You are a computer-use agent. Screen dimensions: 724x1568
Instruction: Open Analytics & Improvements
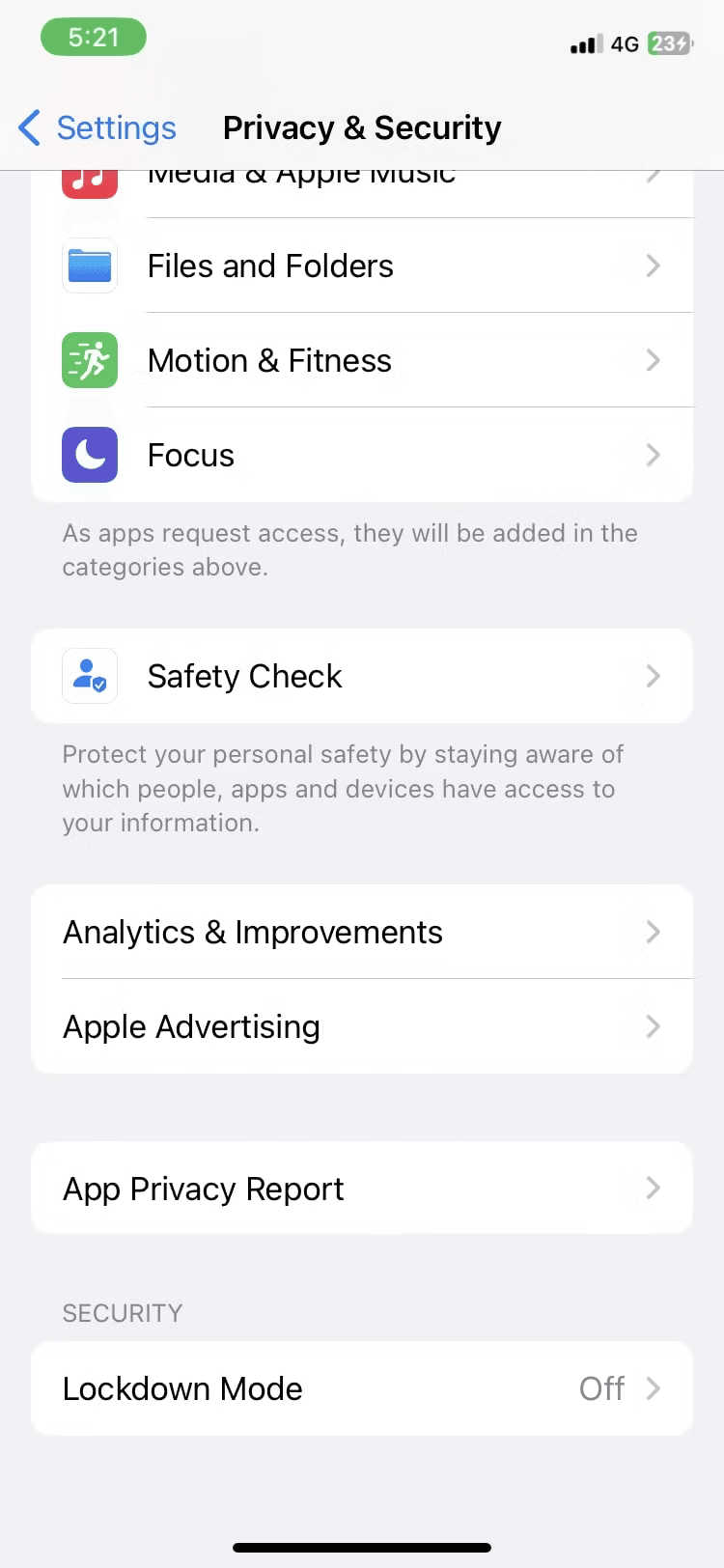[x=362, y=932]
